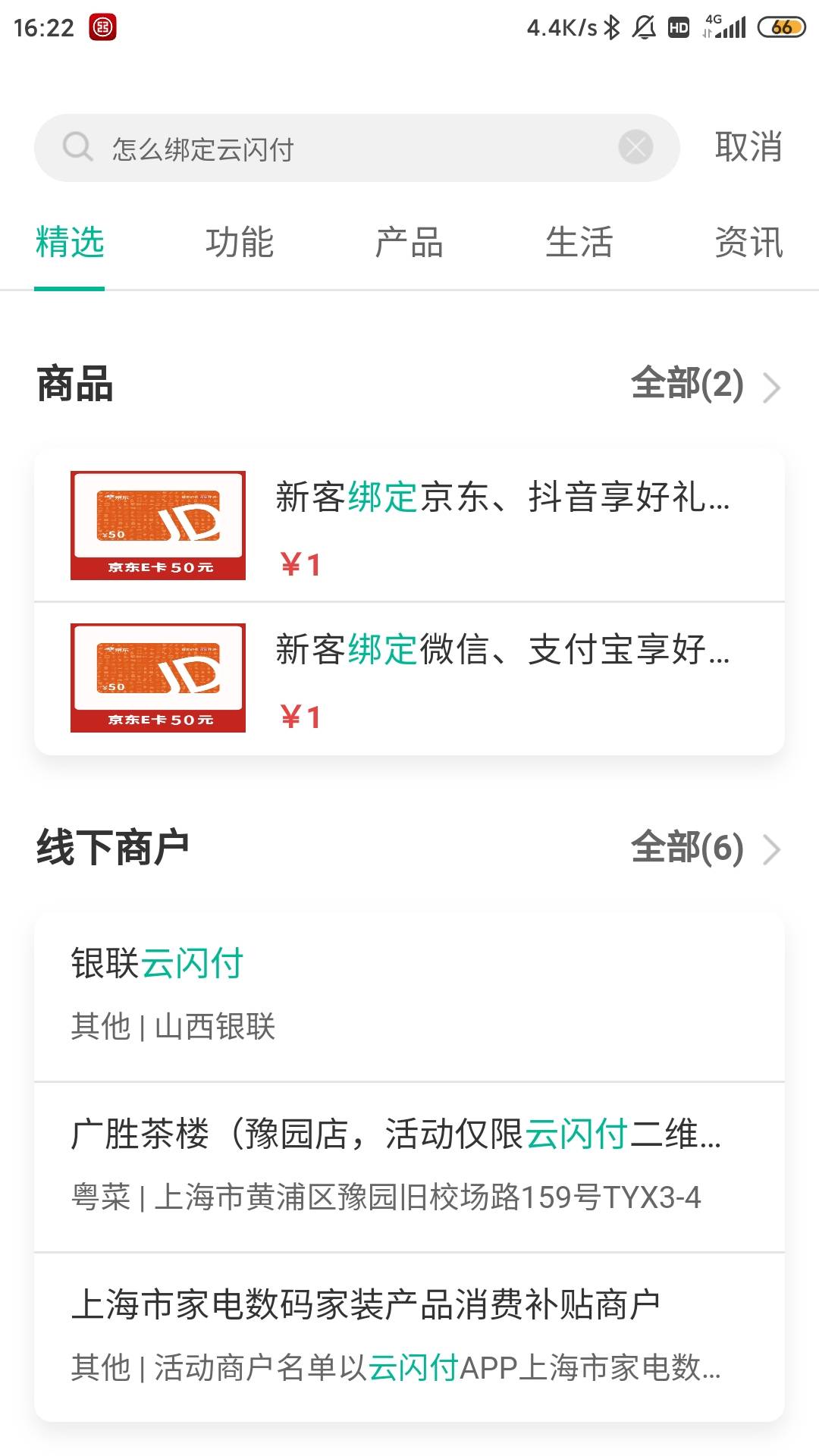The width and height of the screenshot is (819, 1456).
Task: Open product 新客绑定京东、抖音享好礼
Action: [409, 526]
